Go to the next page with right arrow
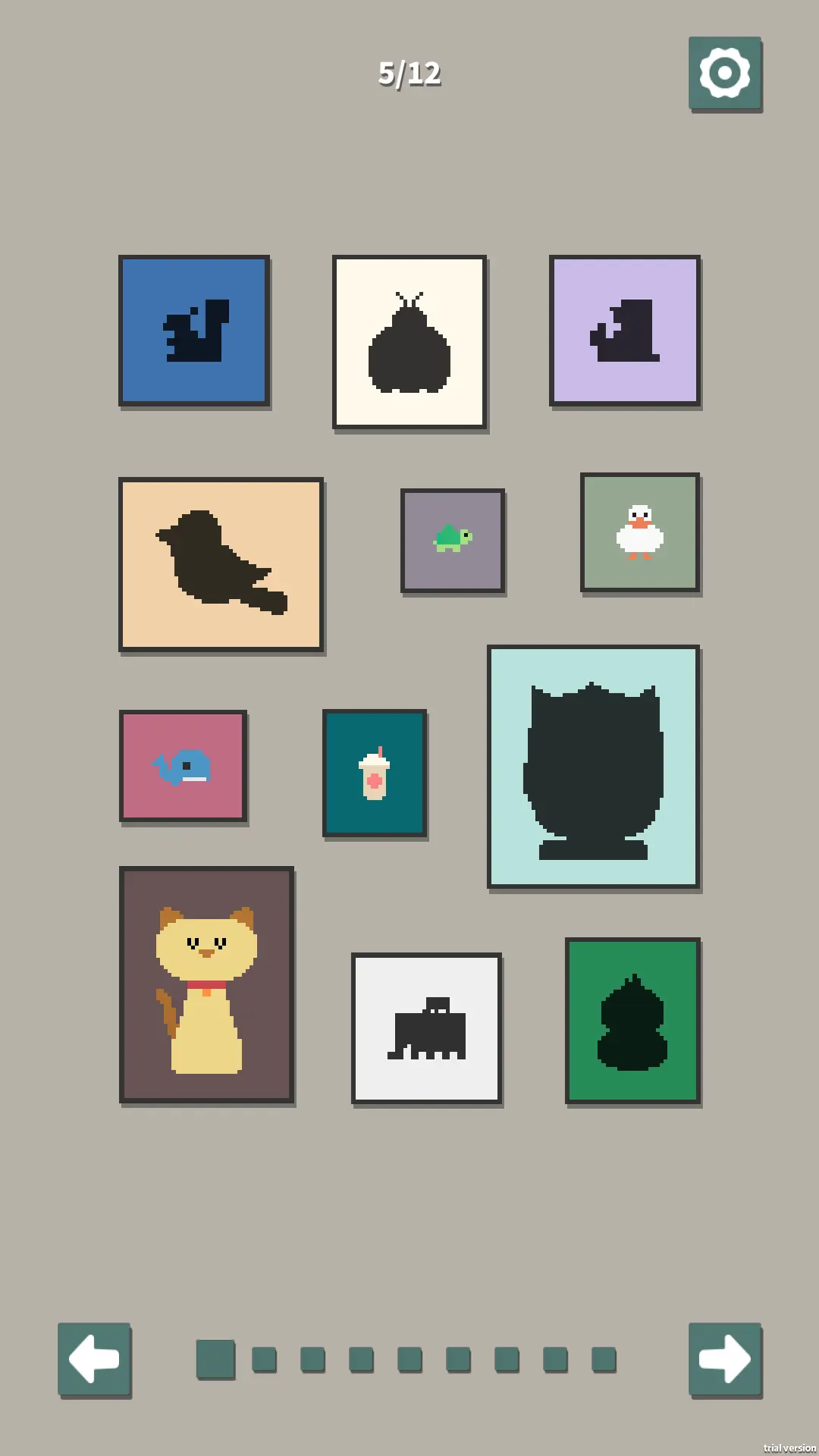This screenshot has width=819, height=1456. click(725, 1359)
